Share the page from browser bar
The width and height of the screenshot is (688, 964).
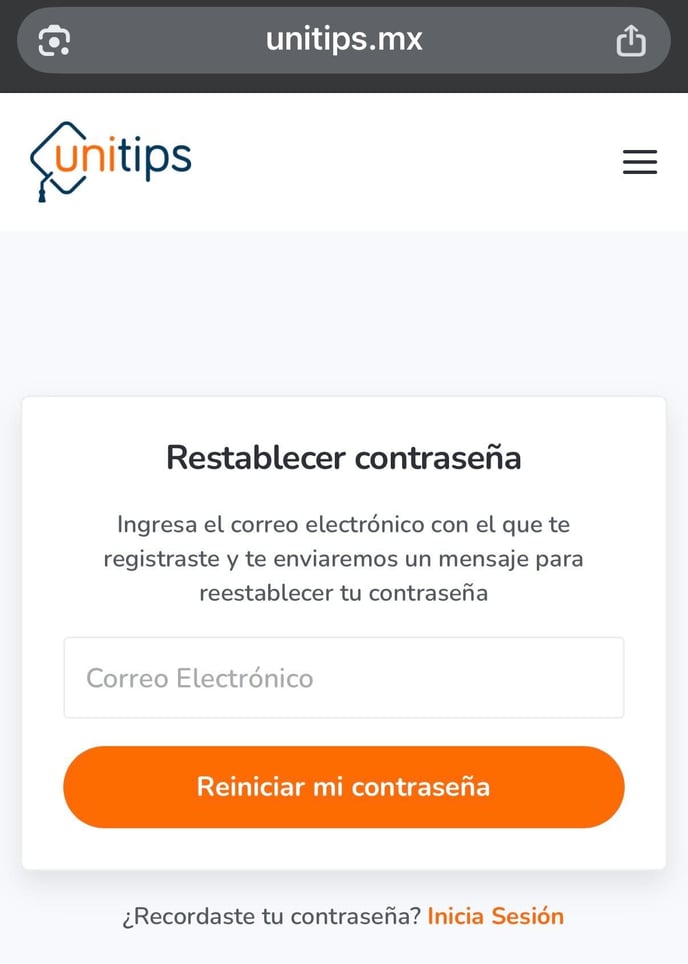(x=630, y=41)
